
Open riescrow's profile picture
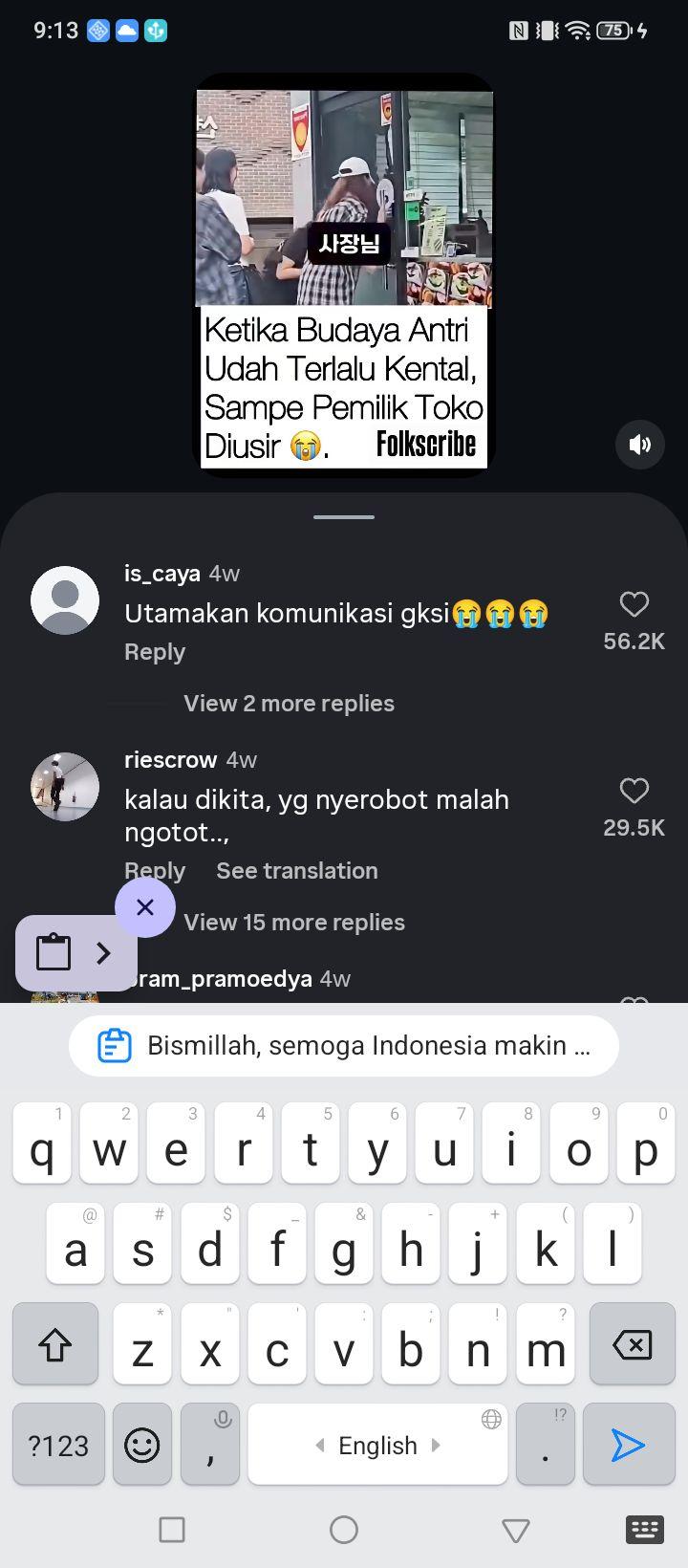tap(65, 787)
